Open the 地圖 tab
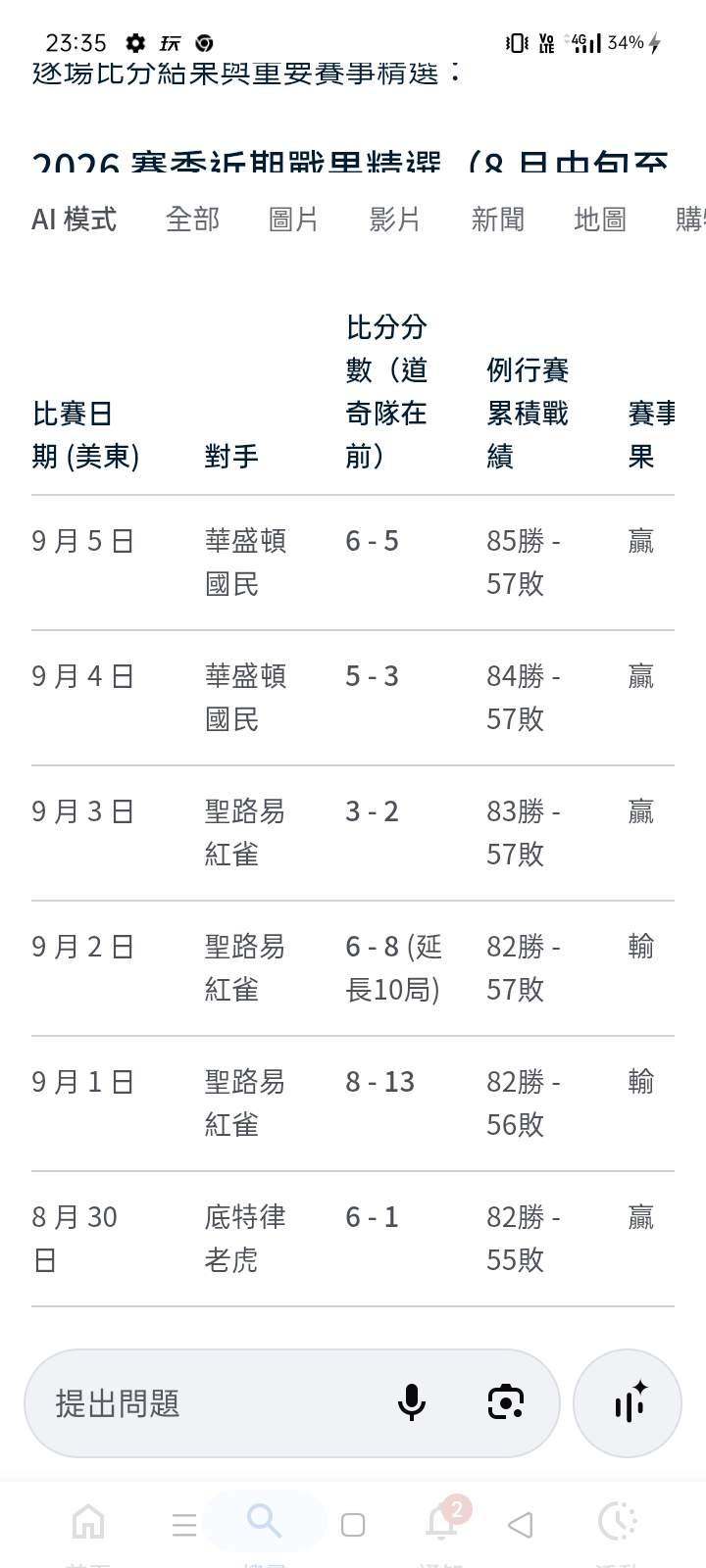The width and height of the screenshot is (706, 1568). tap(600, 219)
